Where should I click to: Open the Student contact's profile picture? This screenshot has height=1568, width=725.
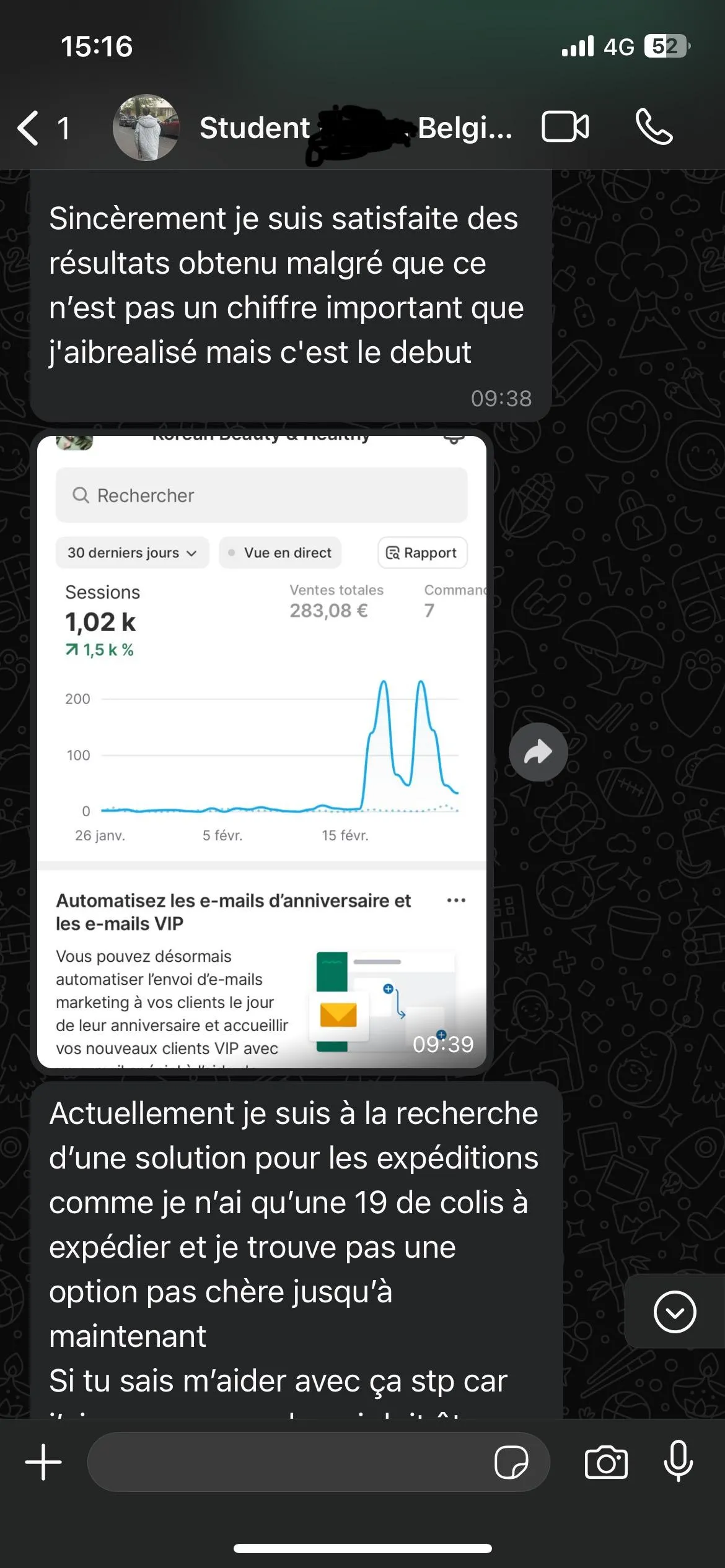[x=146, y=128]
